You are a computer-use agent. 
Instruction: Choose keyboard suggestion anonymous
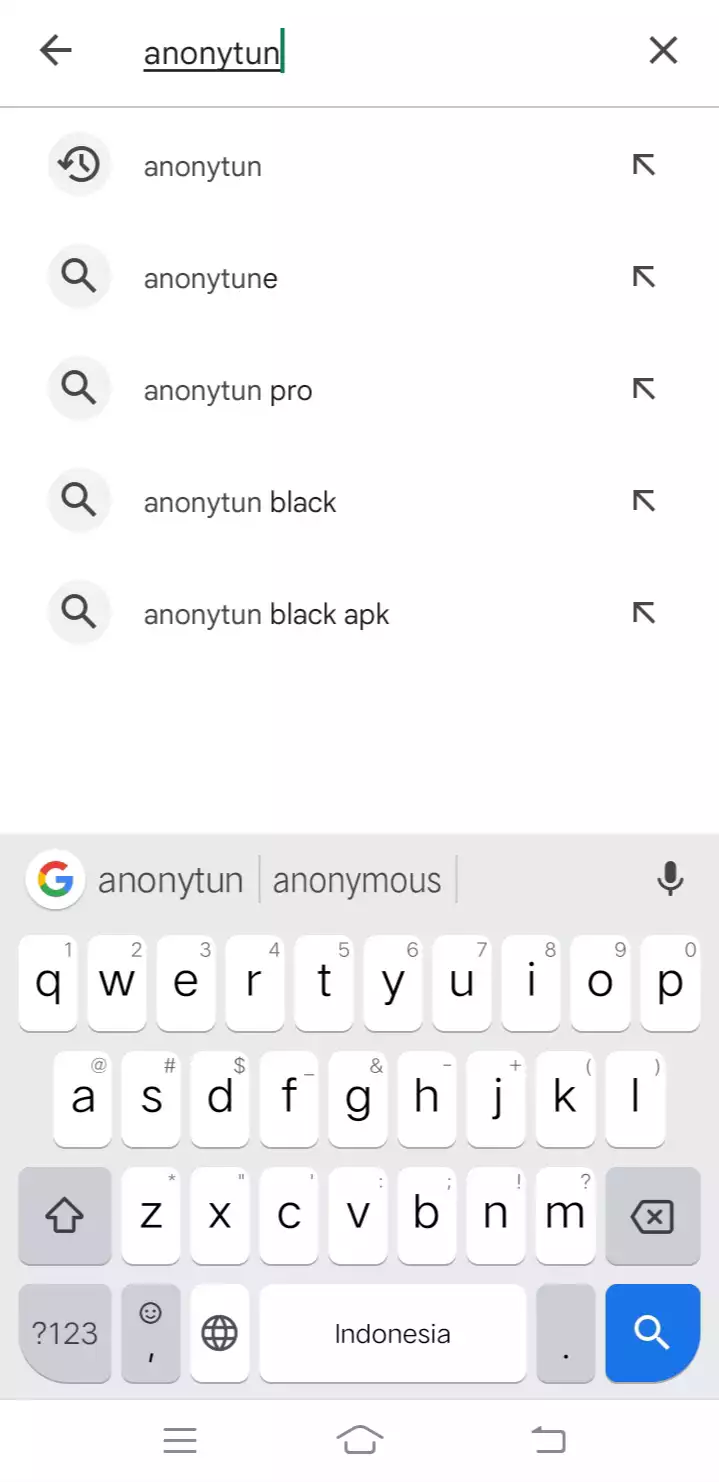pos(357,880)
